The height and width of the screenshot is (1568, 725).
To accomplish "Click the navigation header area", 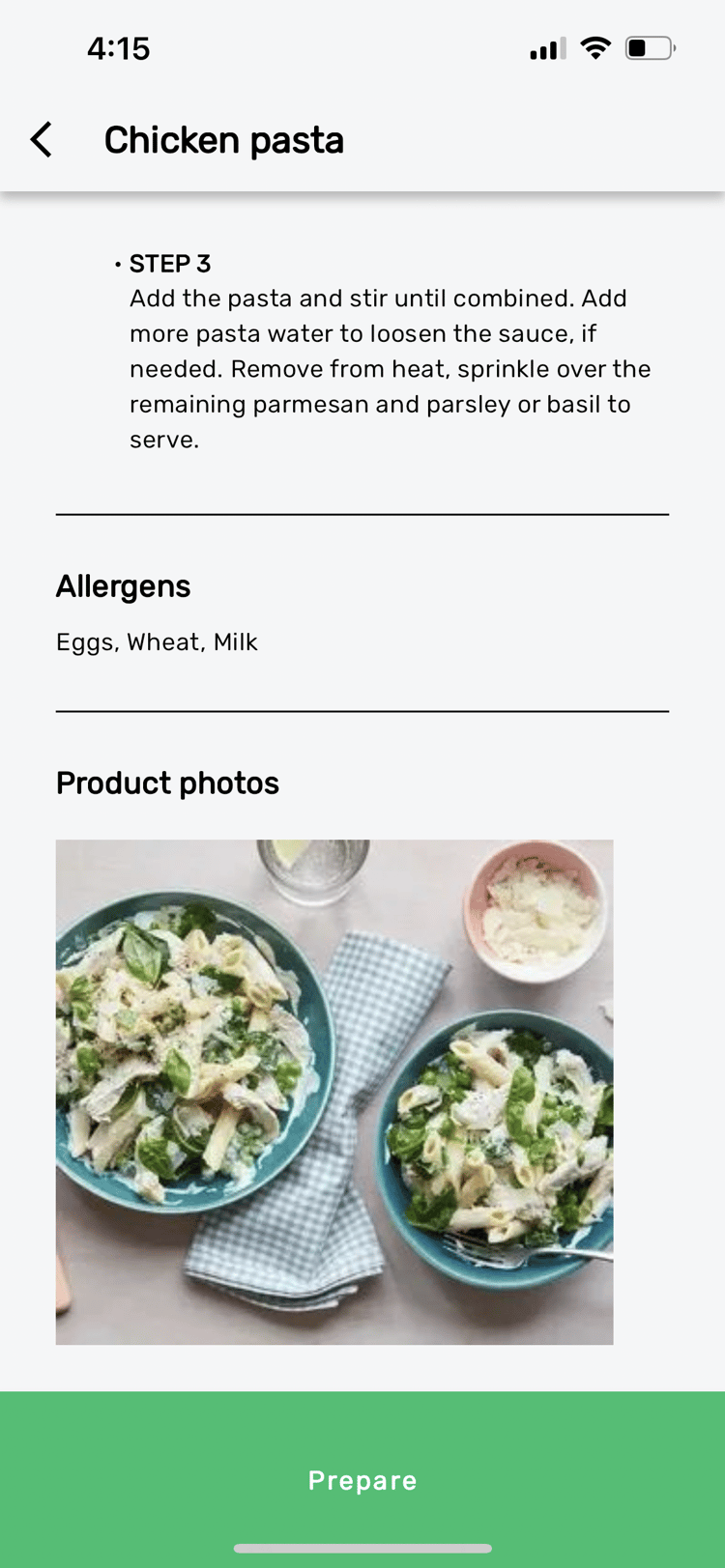I will tap(362, 139).
